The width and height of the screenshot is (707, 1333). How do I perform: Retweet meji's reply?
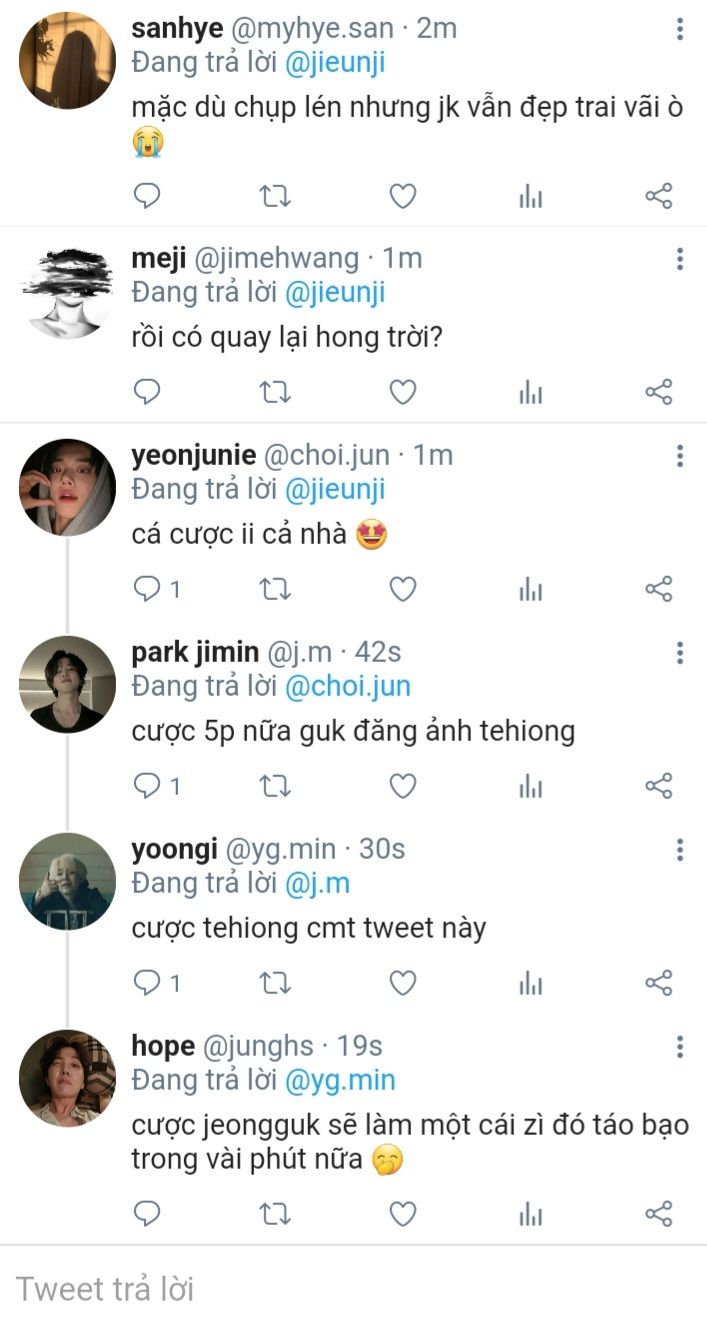click(274, 392)
